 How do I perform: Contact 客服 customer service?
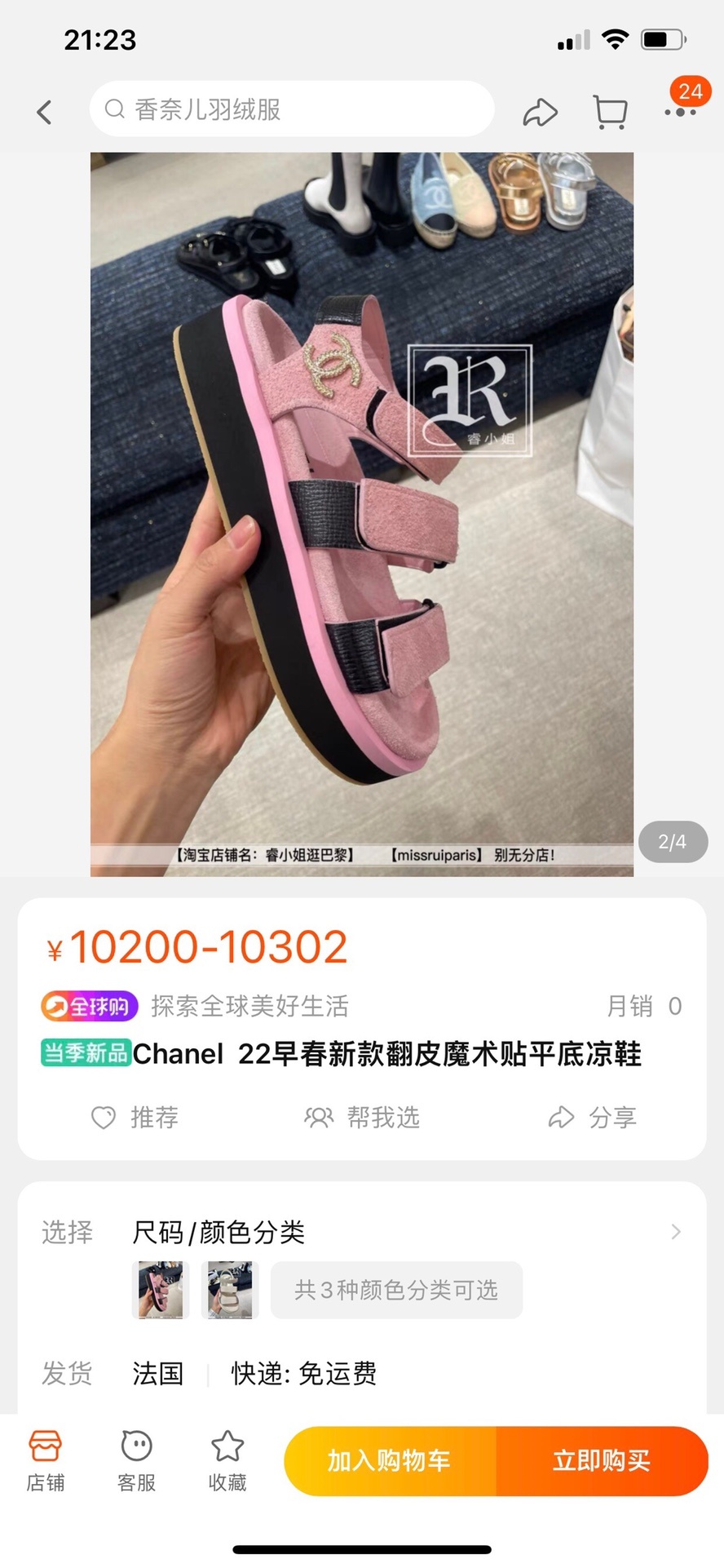pos(136,1461)
